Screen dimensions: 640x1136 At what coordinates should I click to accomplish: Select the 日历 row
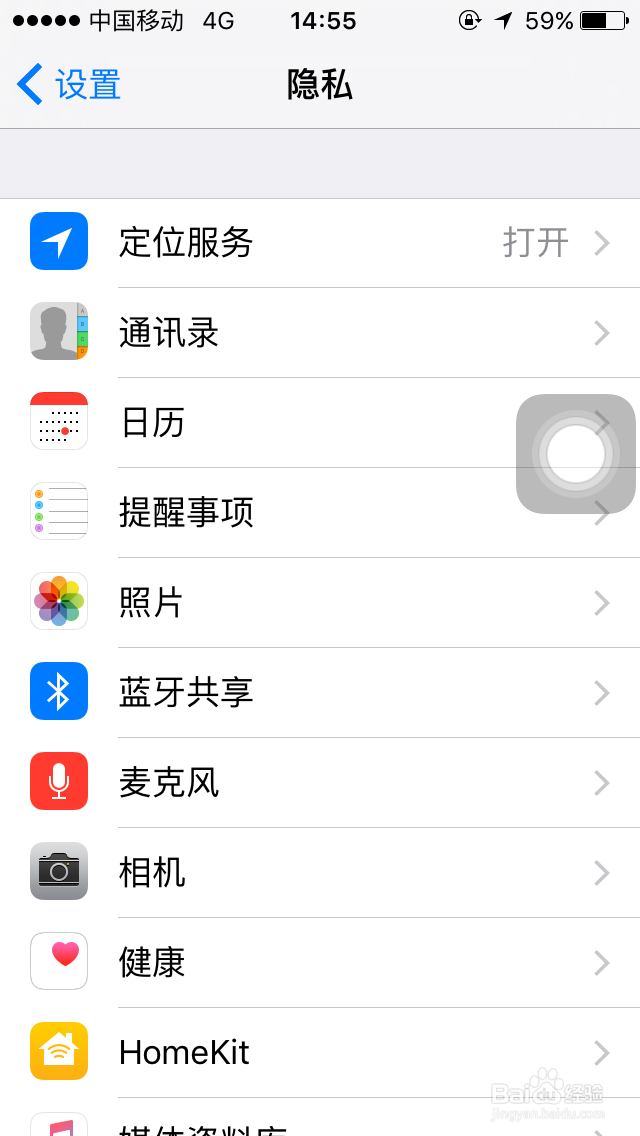point(300,423)
